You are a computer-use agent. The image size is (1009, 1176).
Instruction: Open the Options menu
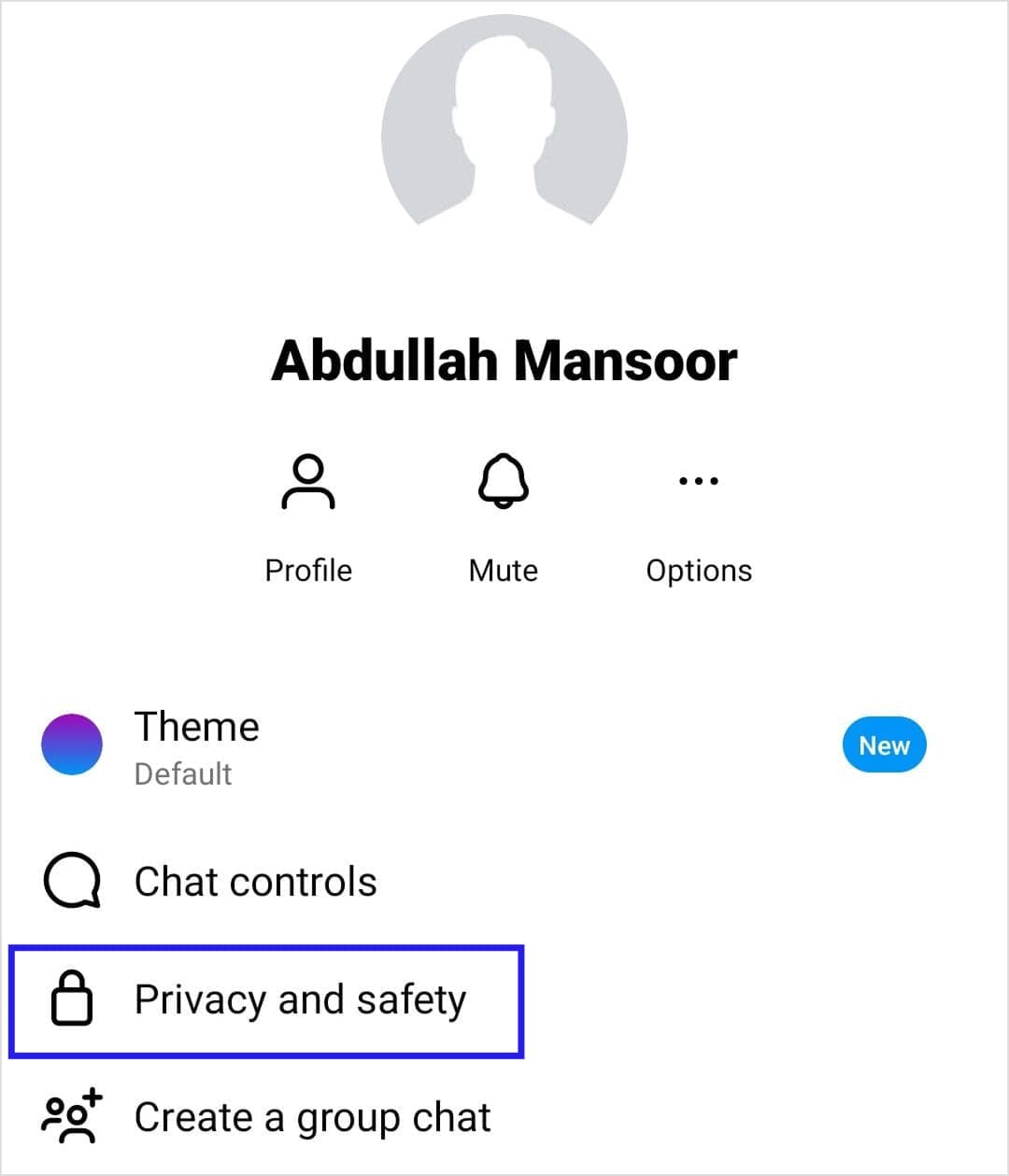(x=698, y=516)
